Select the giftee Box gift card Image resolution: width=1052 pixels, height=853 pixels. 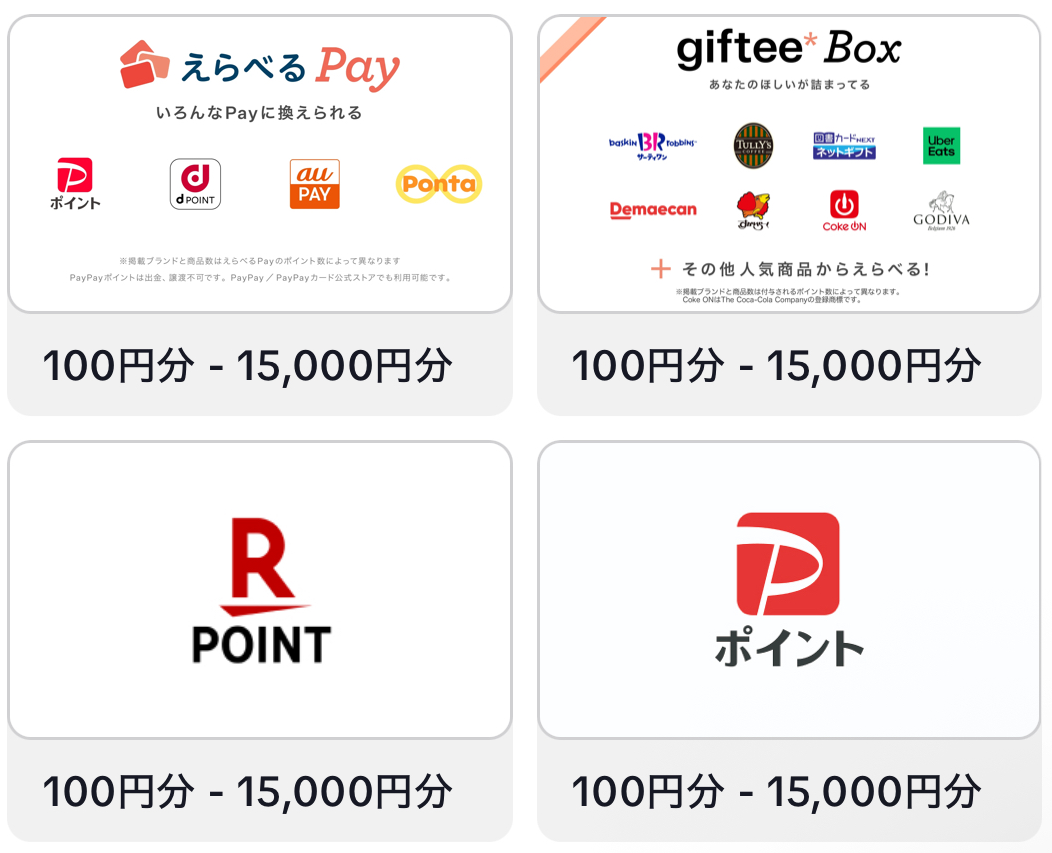789,165
